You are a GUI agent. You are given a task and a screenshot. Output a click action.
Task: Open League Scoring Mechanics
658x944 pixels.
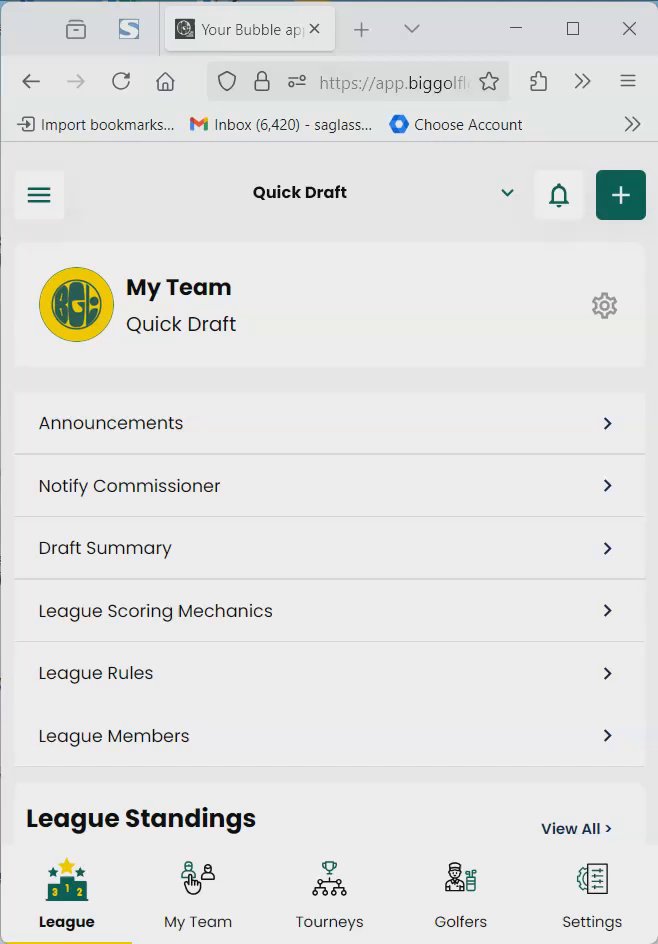329,611
